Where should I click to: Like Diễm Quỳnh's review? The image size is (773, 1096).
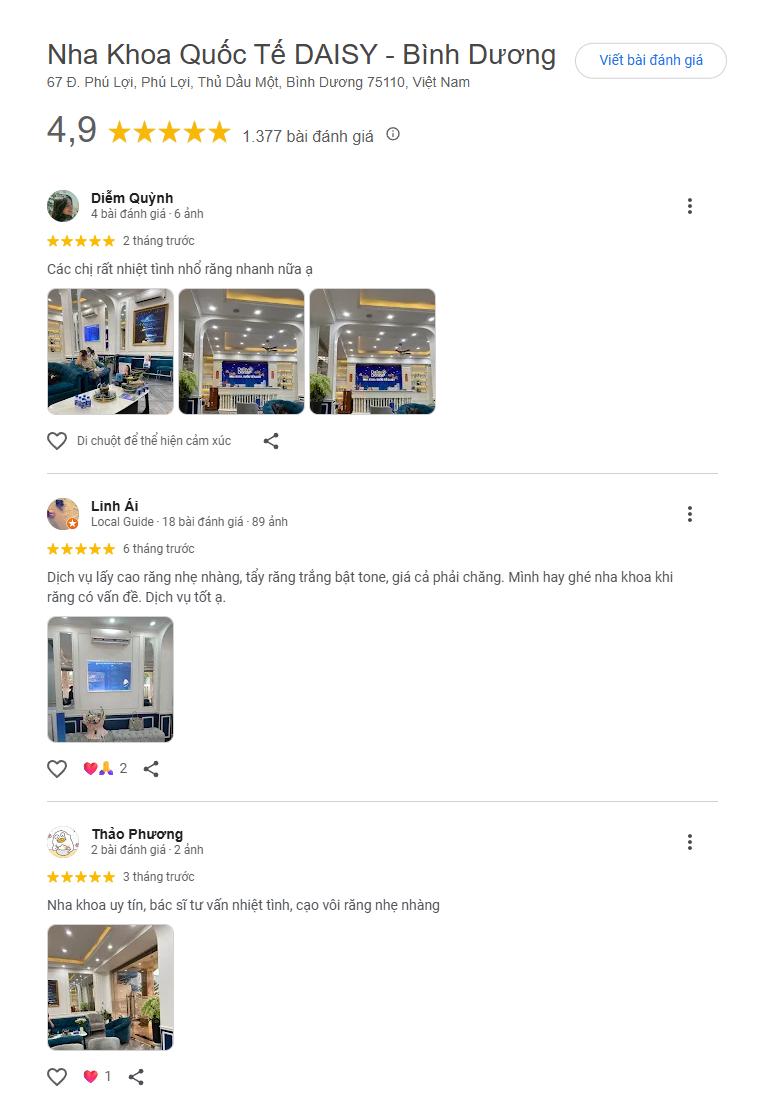coord(57,441)
